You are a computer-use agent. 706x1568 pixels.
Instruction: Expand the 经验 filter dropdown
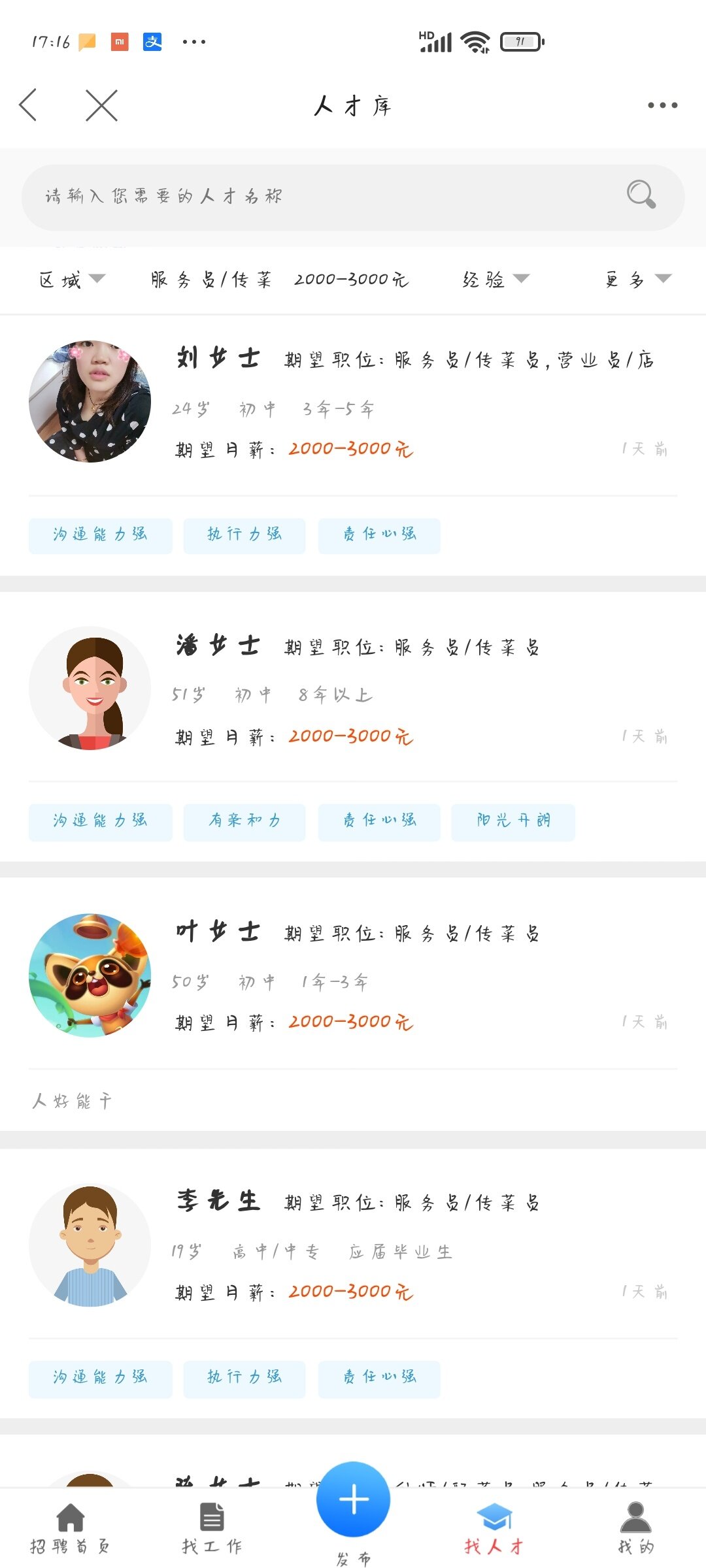pos(496,280)
